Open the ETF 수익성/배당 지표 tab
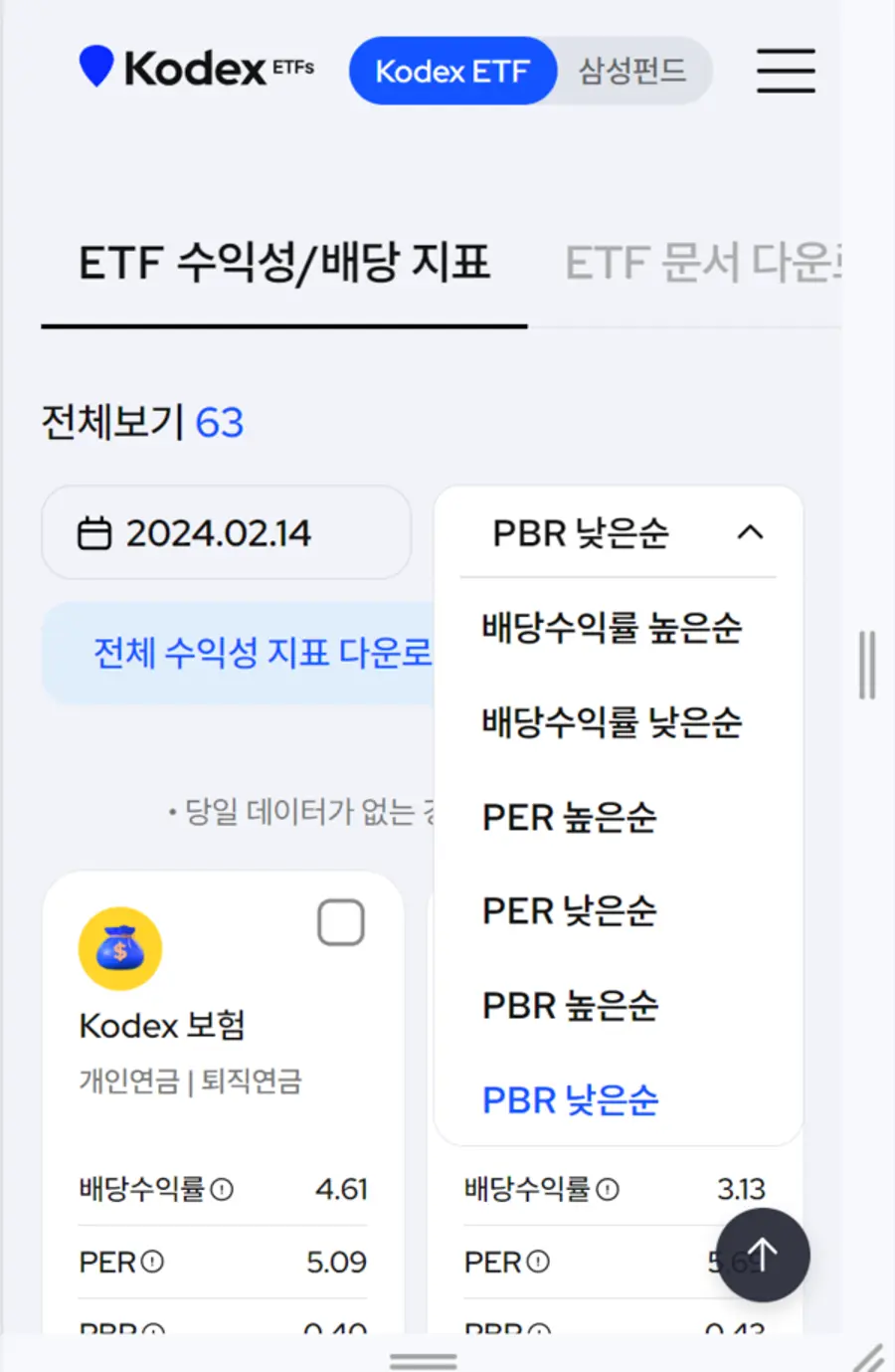Screen dimensions: 895x1372 284,264
